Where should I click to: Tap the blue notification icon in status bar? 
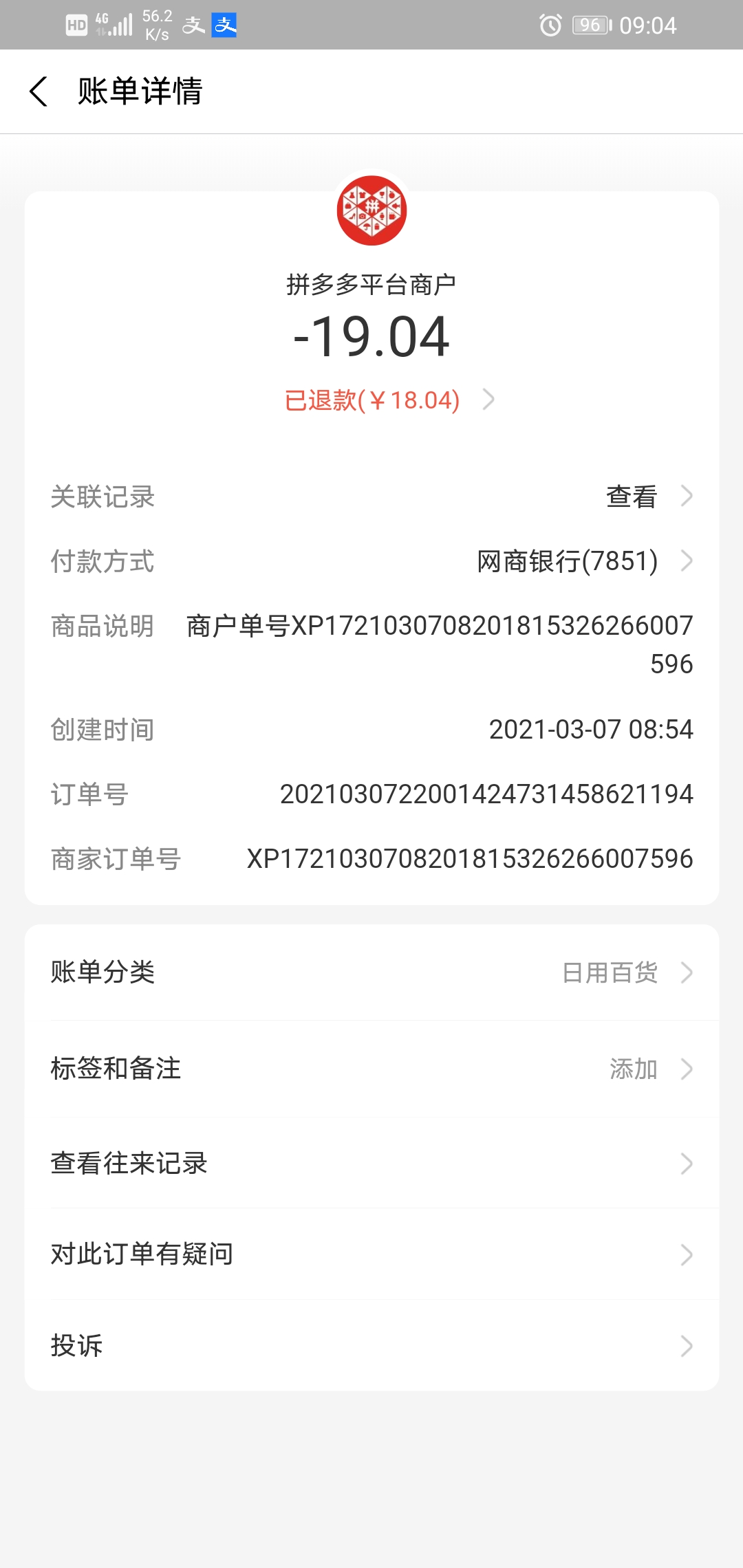click(x=225, y=26)
